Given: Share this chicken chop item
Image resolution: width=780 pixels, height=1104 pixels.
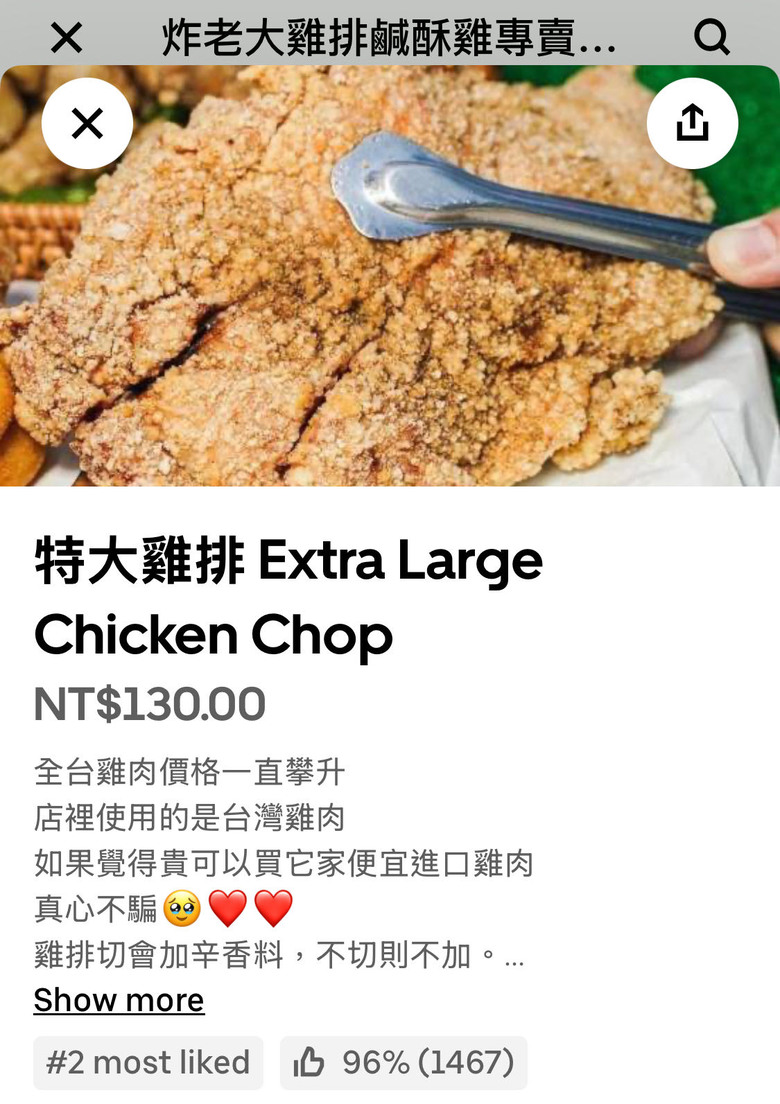Looking at the screenshot, I should coord(692,123).
